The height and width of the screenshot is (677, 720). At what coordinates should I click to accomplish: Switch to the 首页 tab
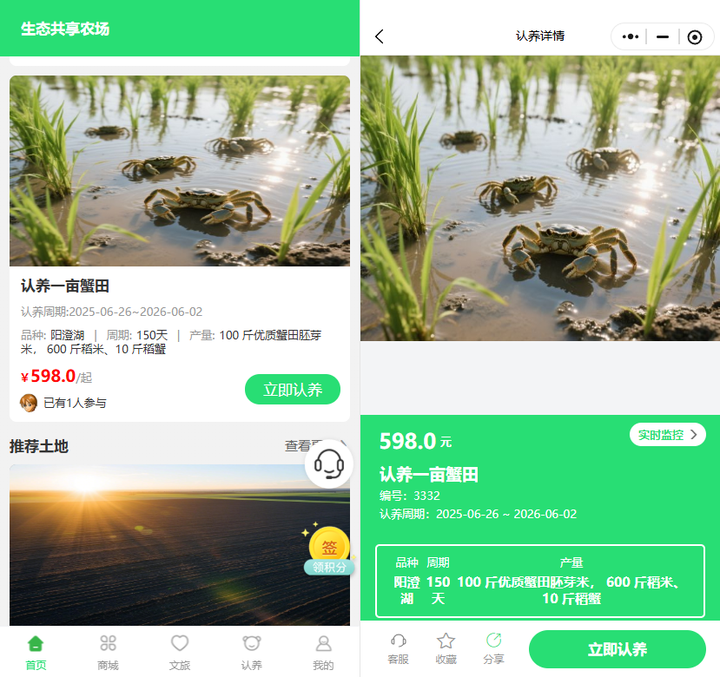pyautogui.click(x=36, y=652)
